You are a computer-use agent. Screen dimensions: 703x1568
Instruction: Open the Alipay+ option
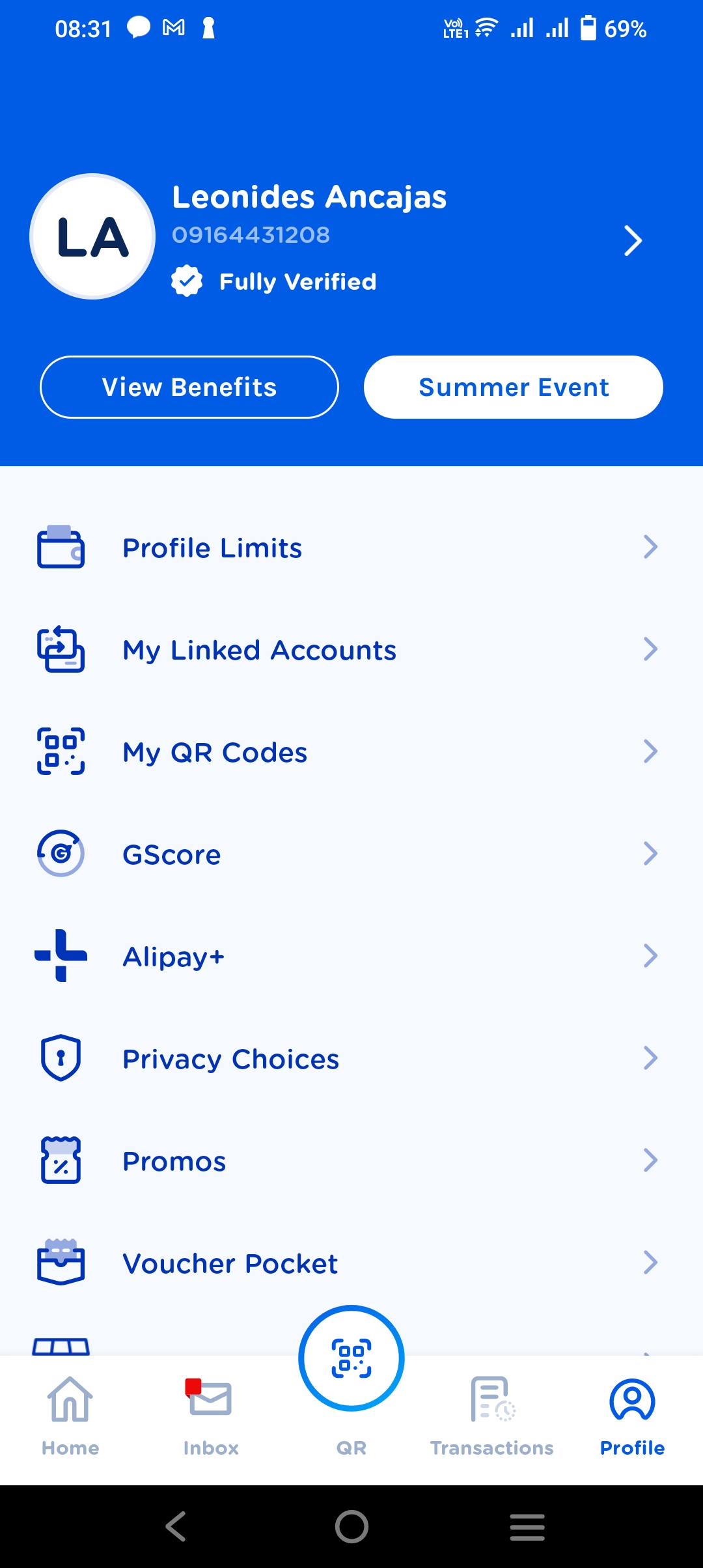(351, 957)
